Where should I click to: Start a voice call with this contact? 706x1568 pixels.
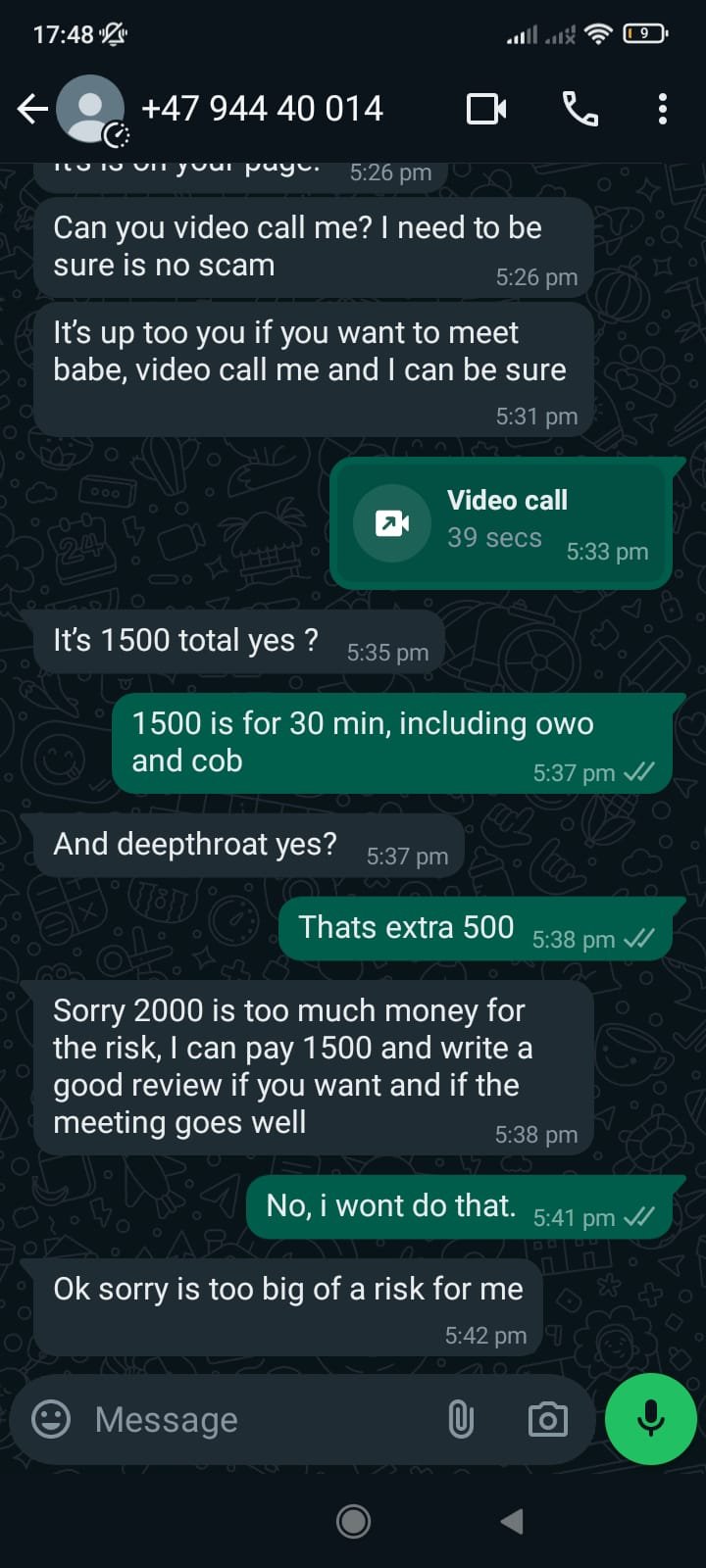(x=580, y=109)
